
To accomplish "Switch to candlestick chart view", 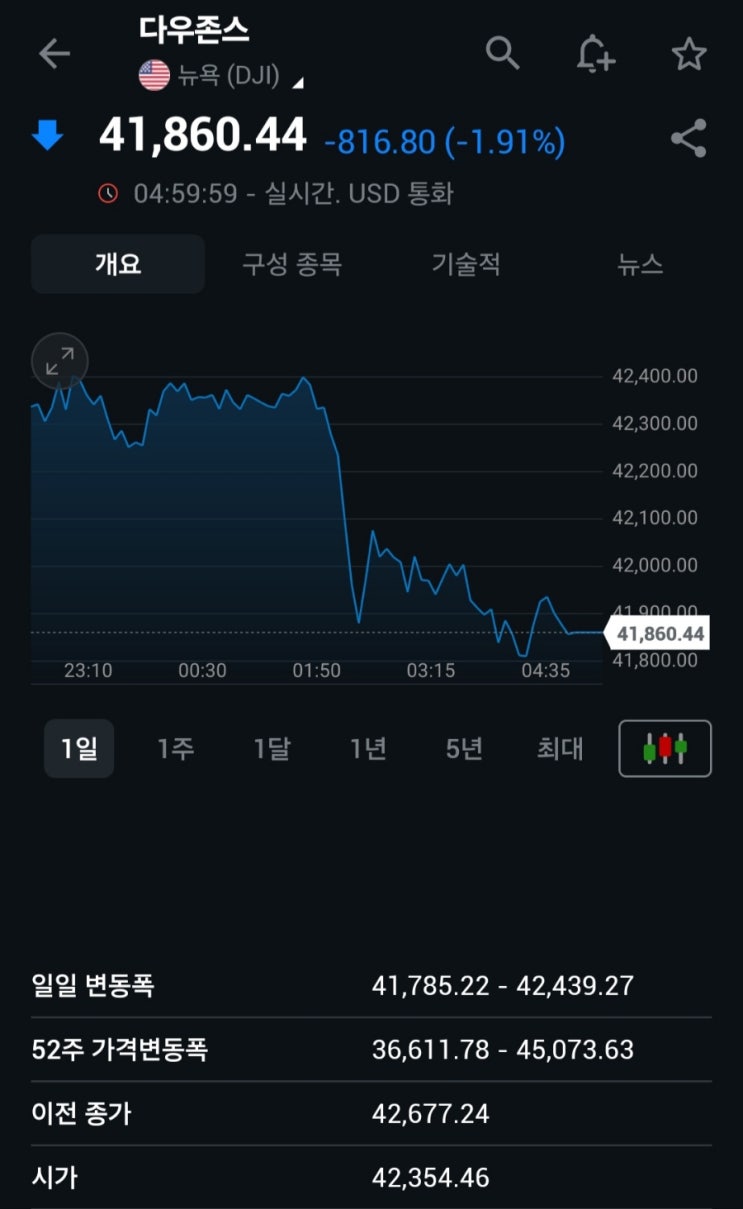I will [x=665, y=748].
